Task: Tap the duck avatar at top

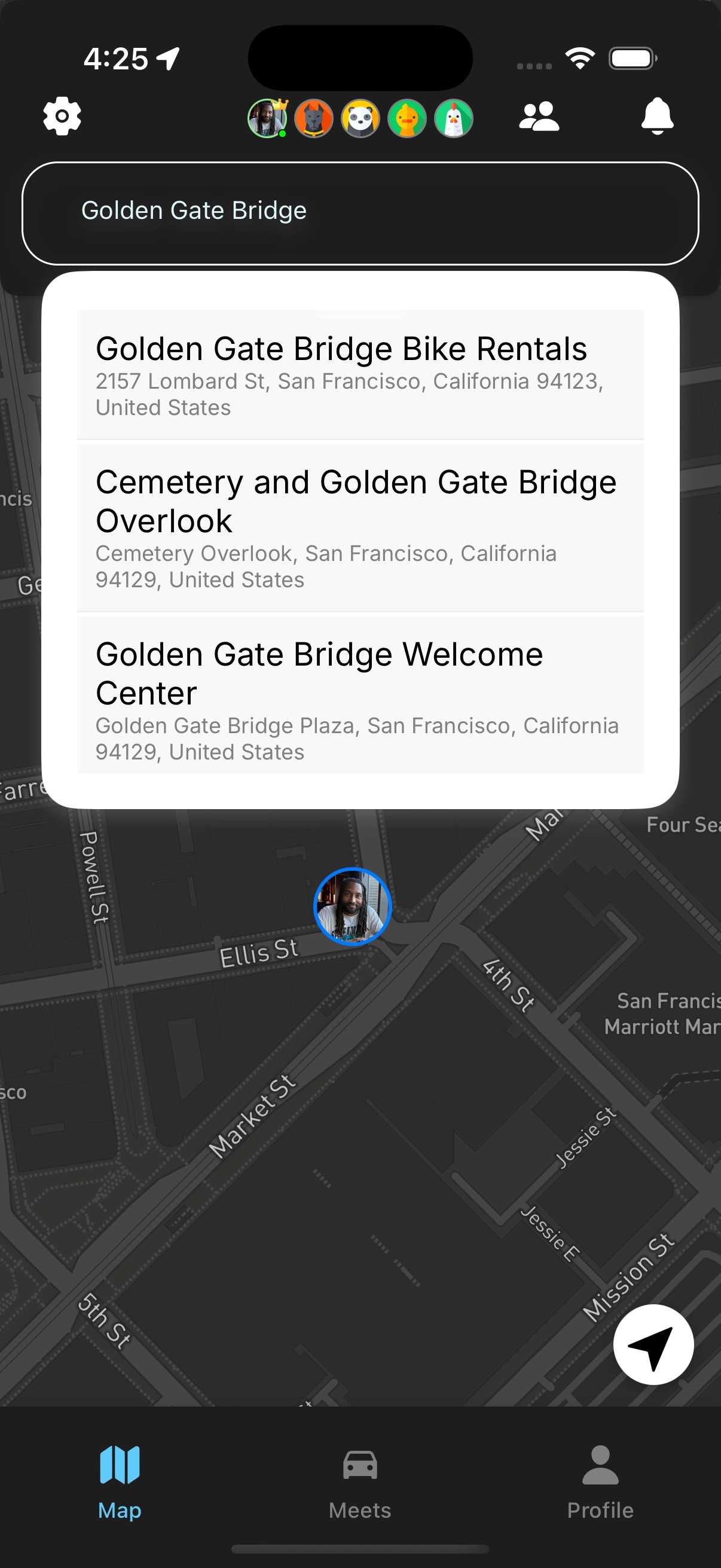Action: [407, 118]
